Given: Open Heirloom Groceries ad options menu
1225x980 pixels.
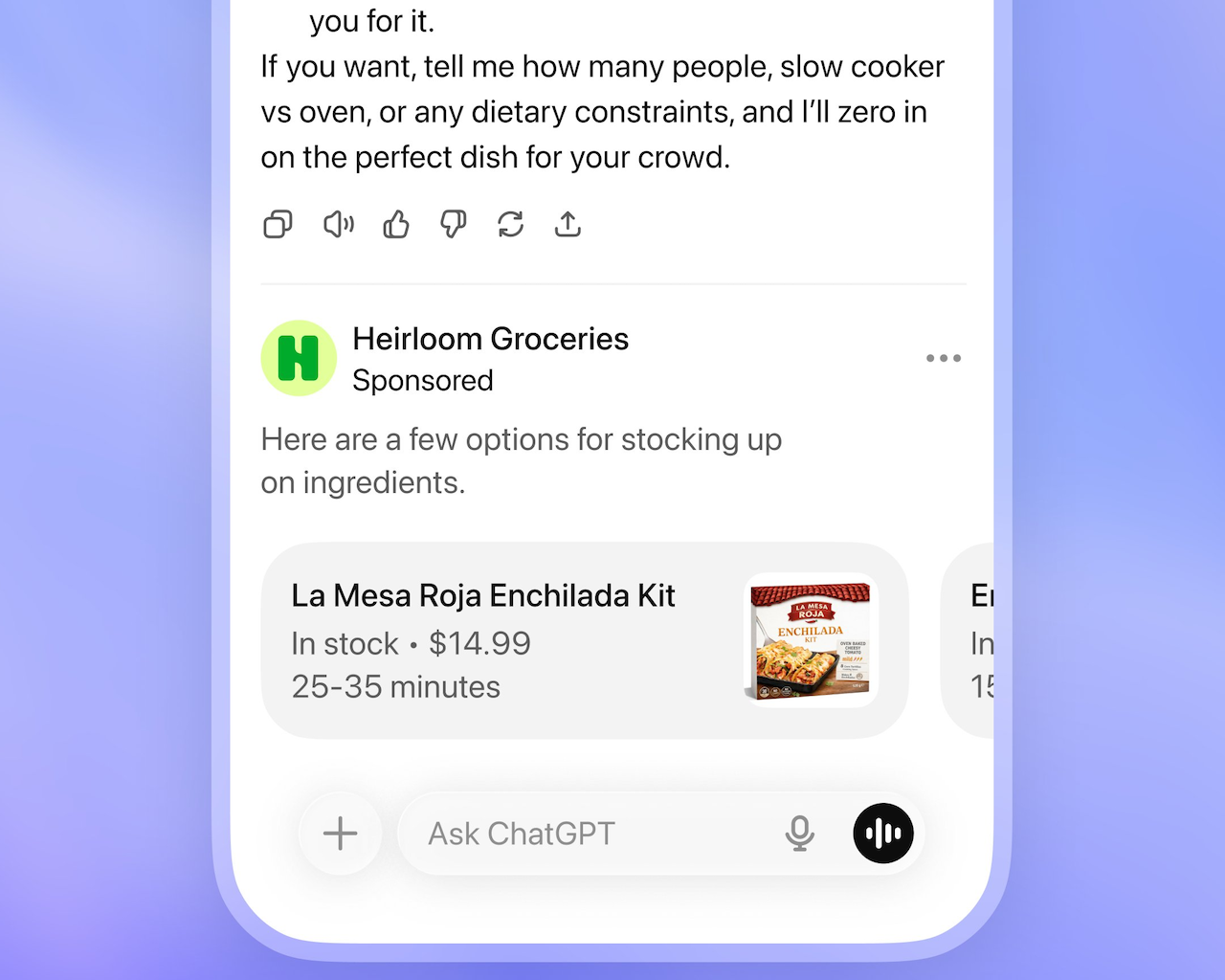Looking at the screenshot, I should pyautogui.click(x=943, y=358).
